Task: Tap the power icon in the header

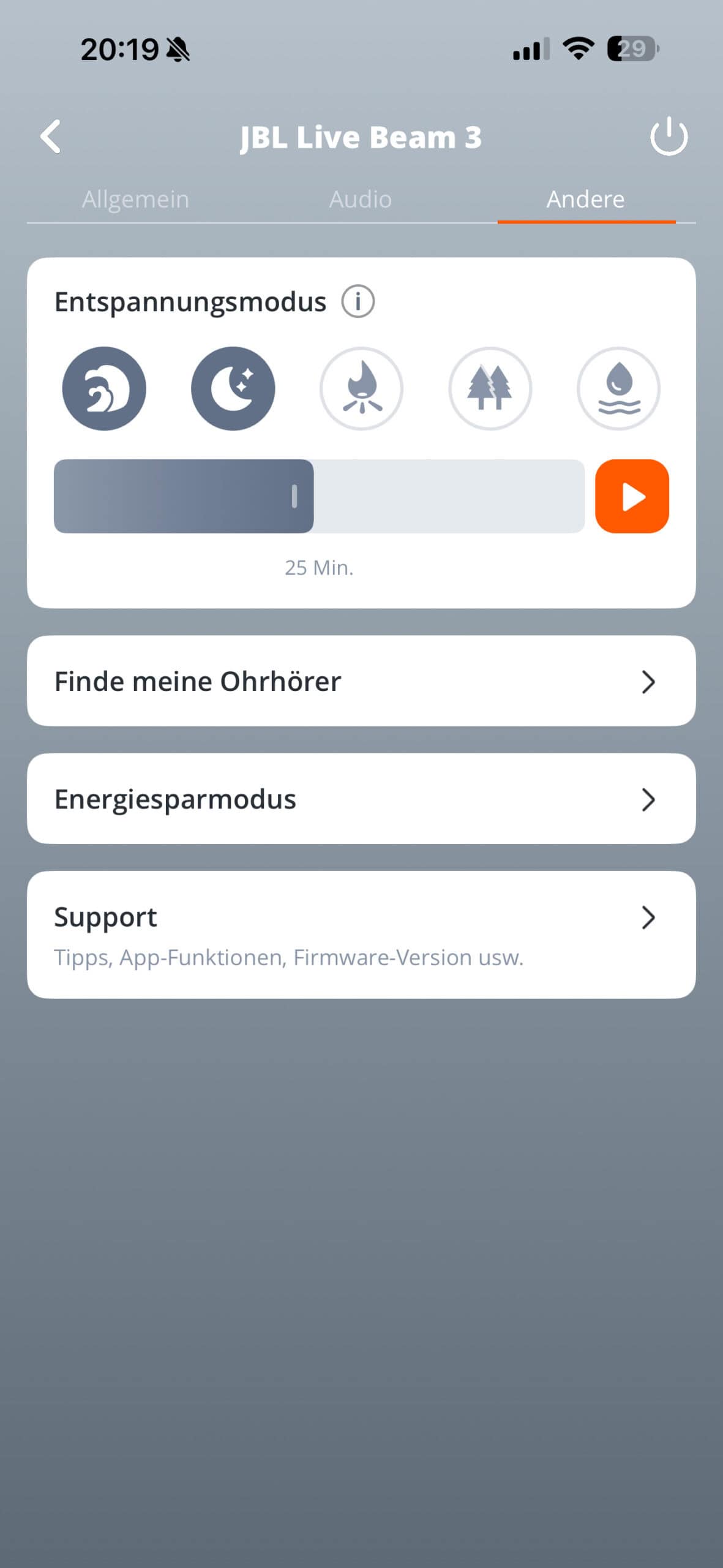Action: click(x=669, y=136)
